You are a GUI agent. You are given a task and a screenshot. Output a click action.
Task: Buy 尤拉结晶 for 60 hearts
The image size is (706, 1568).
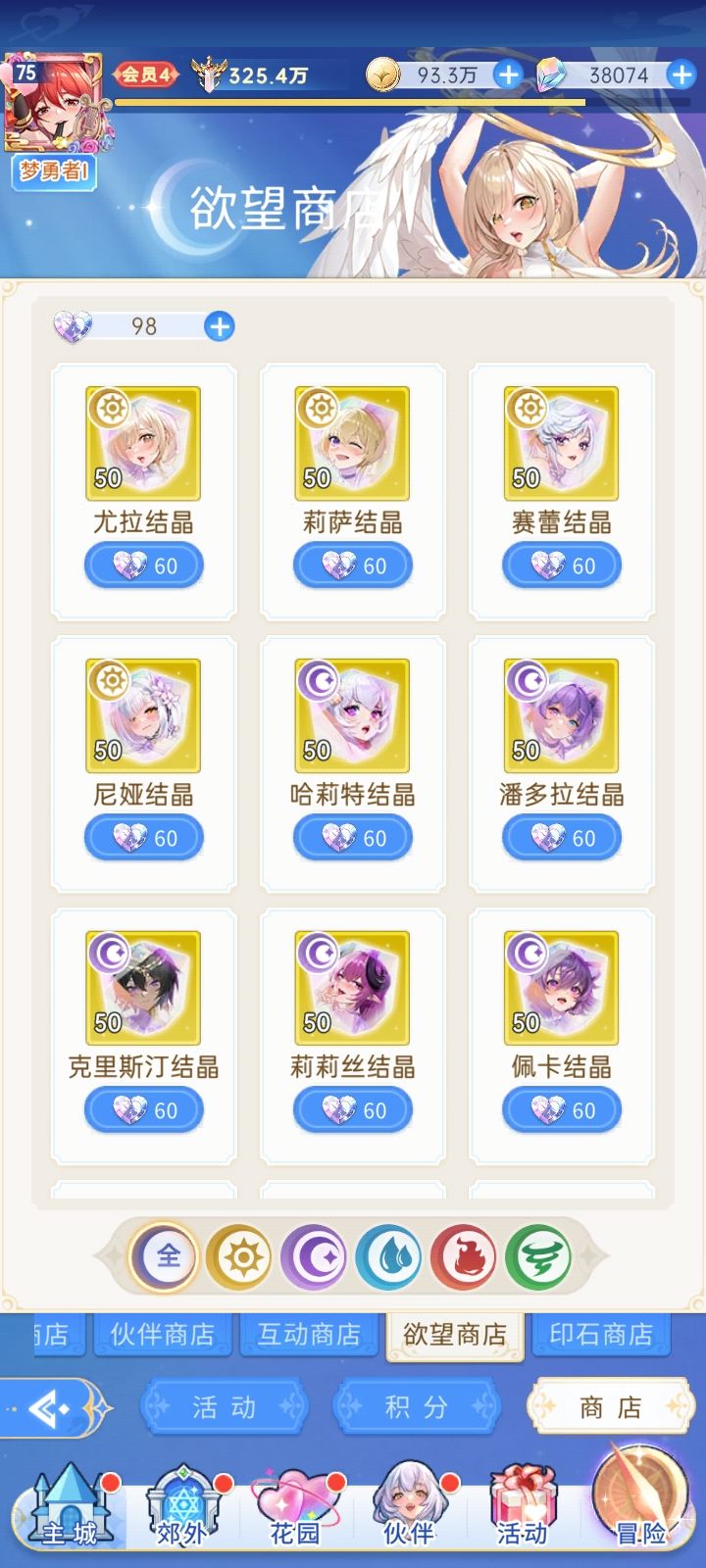coord(143,565)
